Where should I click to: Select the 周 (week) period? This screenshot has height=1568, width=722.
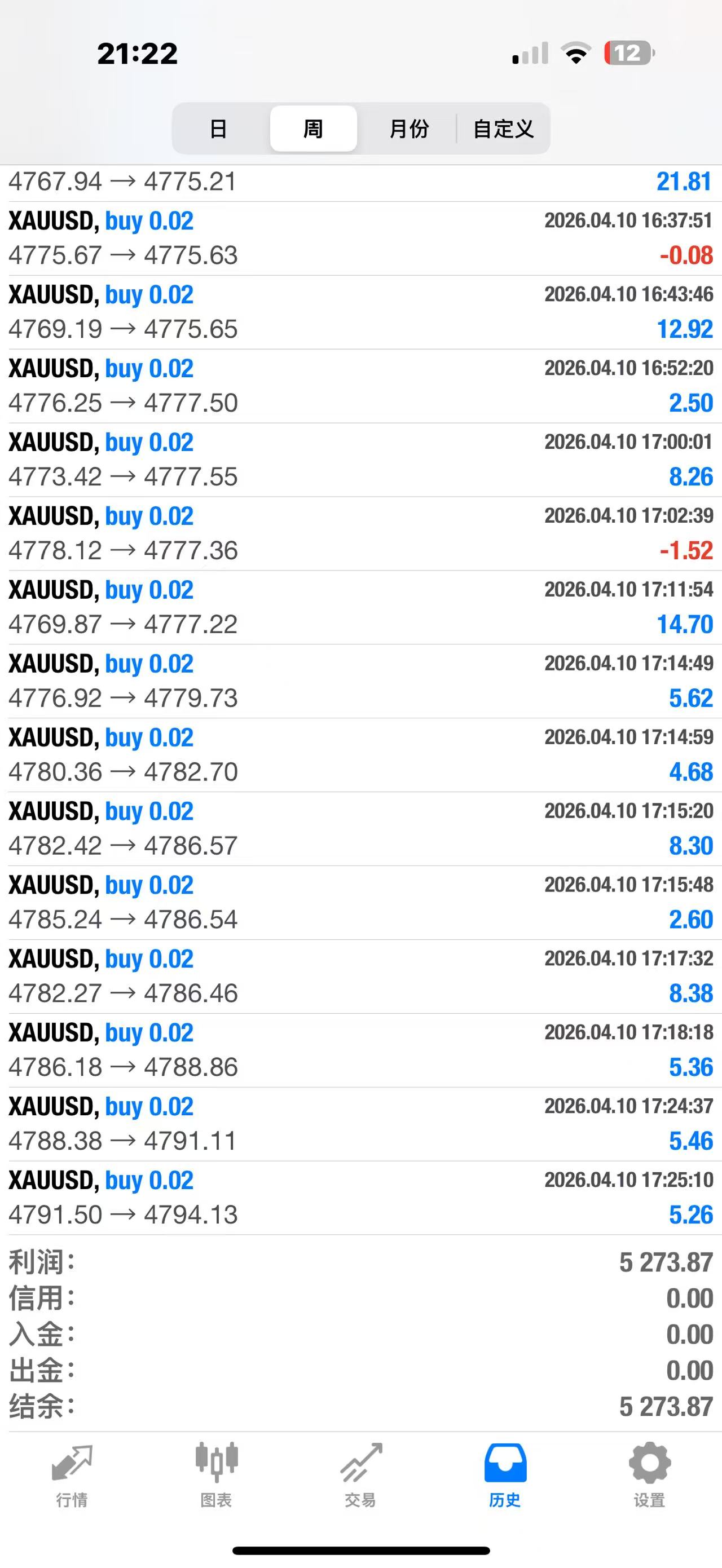(x=313, y=129)
